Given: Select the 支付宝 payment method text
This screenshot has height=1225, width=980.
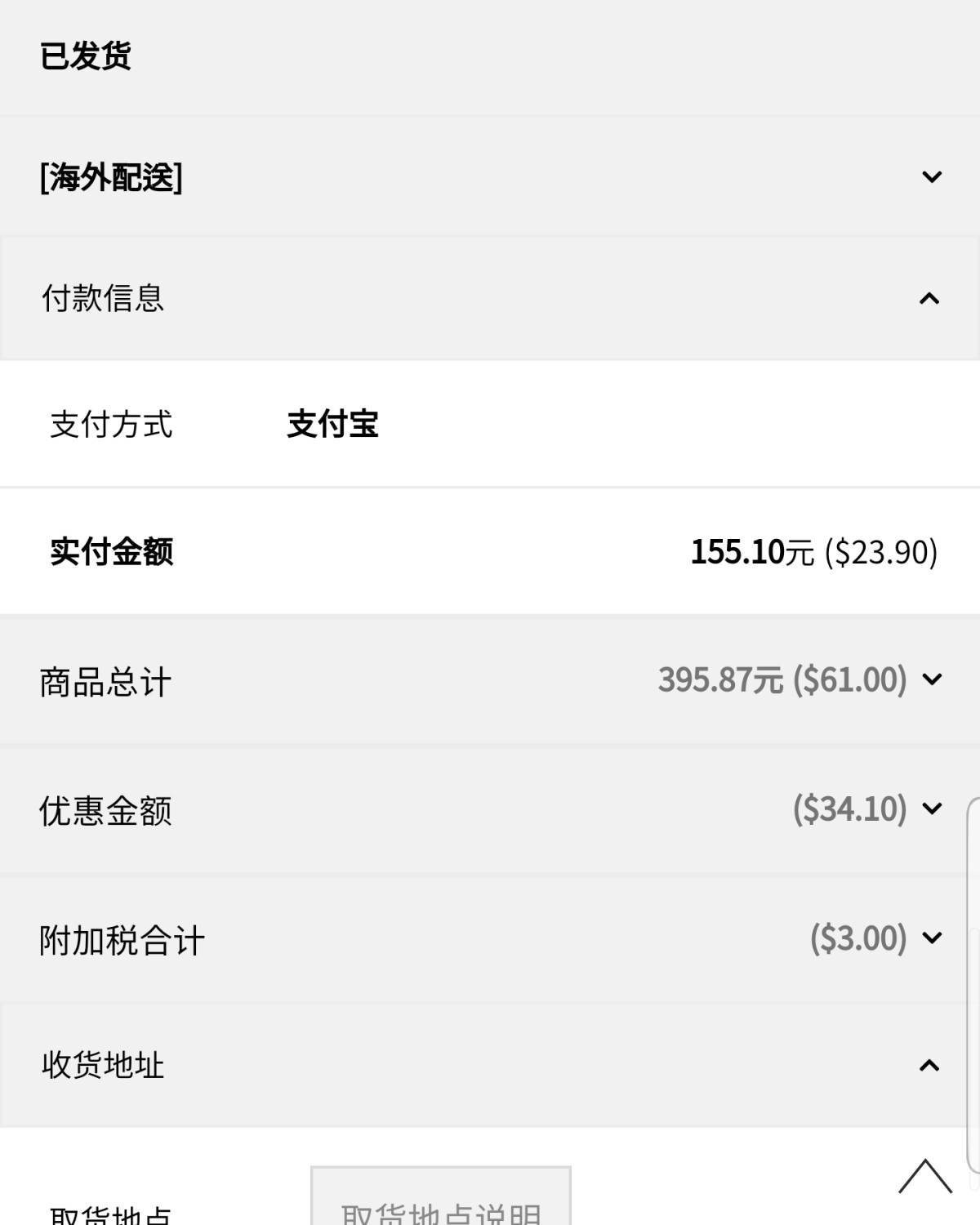Looking at the screenshot, I should tap(332, 425).
